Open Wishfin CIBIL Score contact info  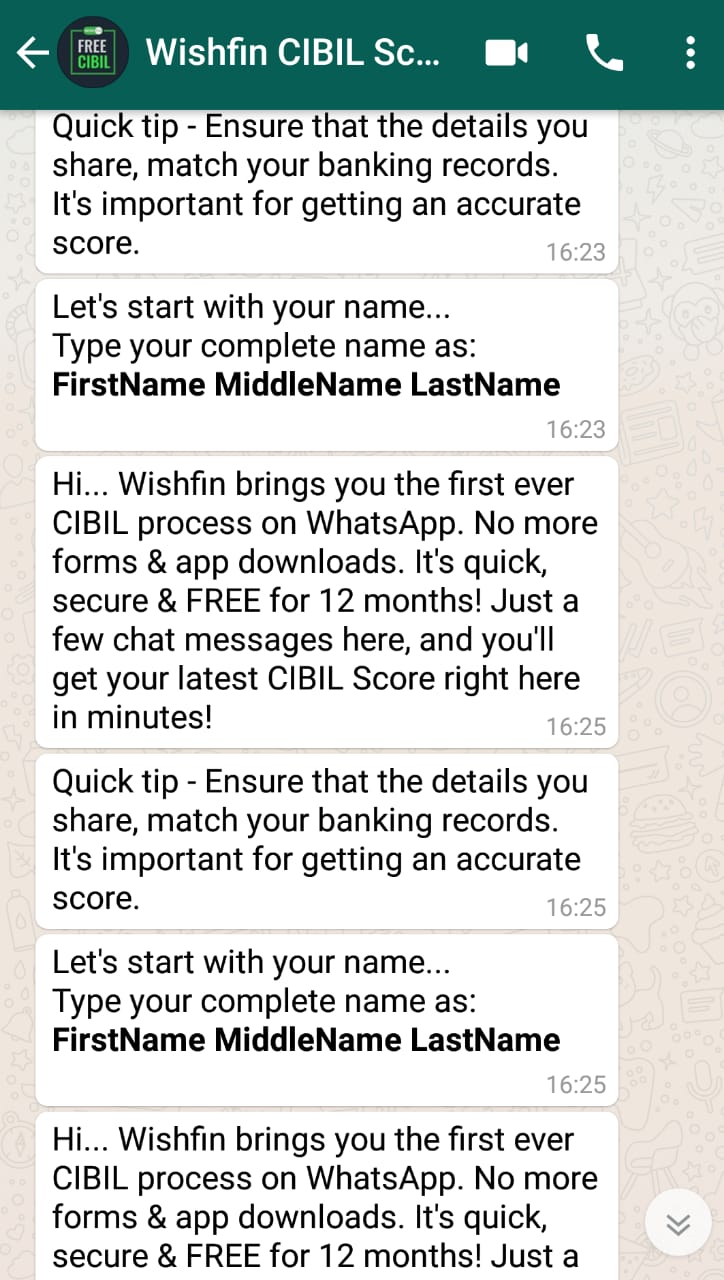(292, 53)
